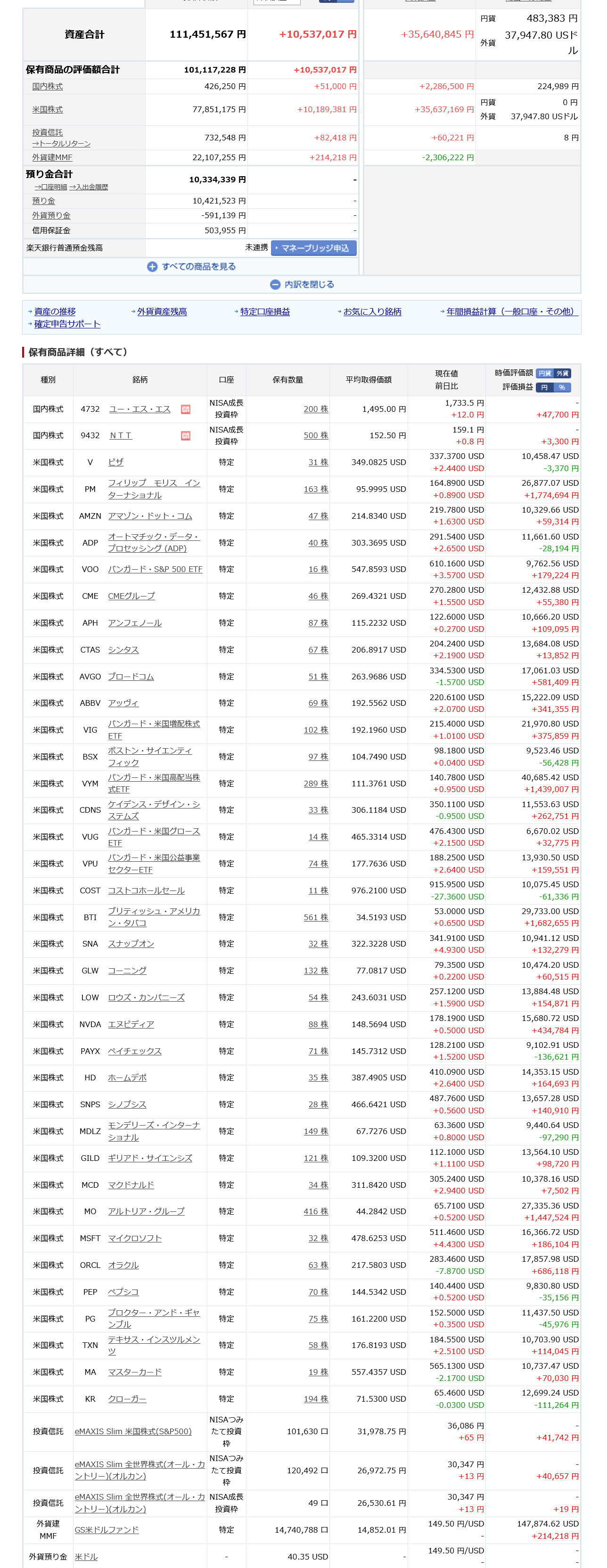Expand すべての商品を見る
Screen dimensions: 607x1568
[x=192, y=267]
